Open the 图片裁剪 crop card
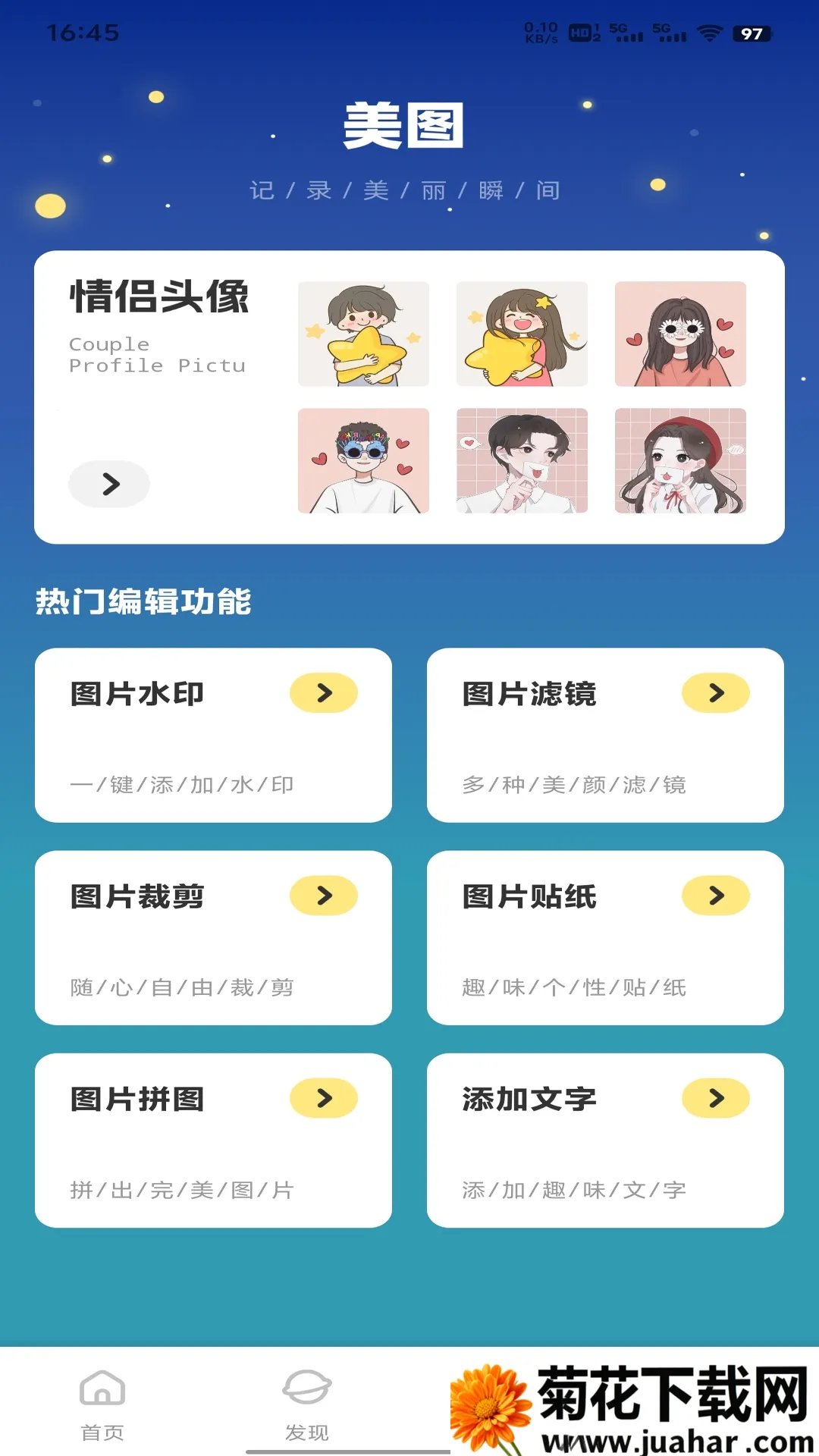Screen dimensions: 819x1456 [x=213, y=937]
